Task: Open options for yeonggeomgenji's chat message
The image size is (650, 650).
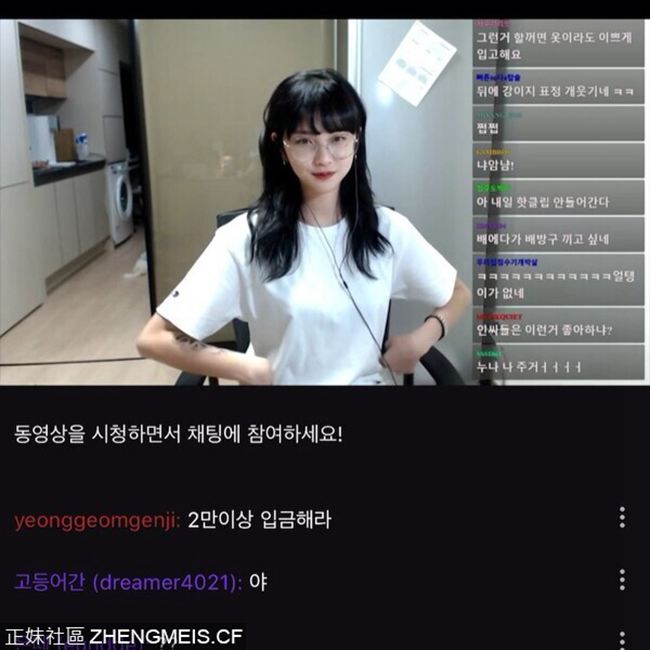Action: (x=622, y=517)
